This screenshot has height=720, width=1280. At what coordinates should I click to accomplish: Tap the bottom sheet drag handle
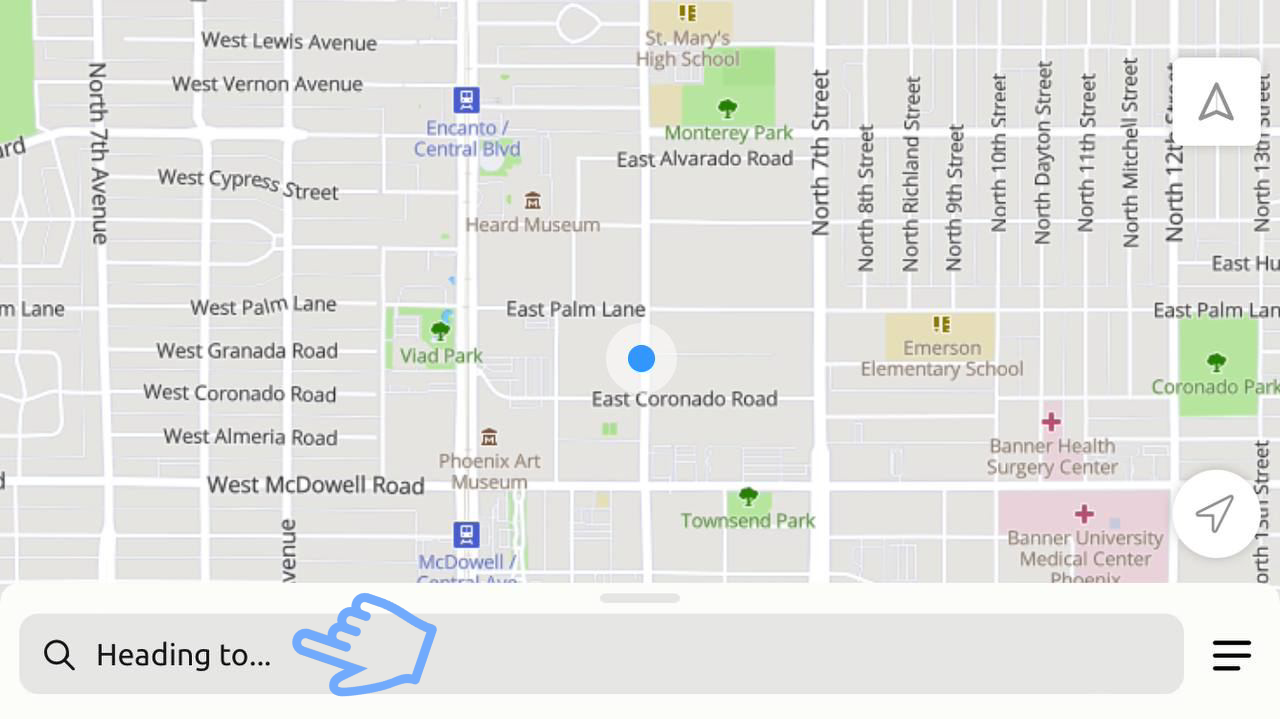pos(640,598)
